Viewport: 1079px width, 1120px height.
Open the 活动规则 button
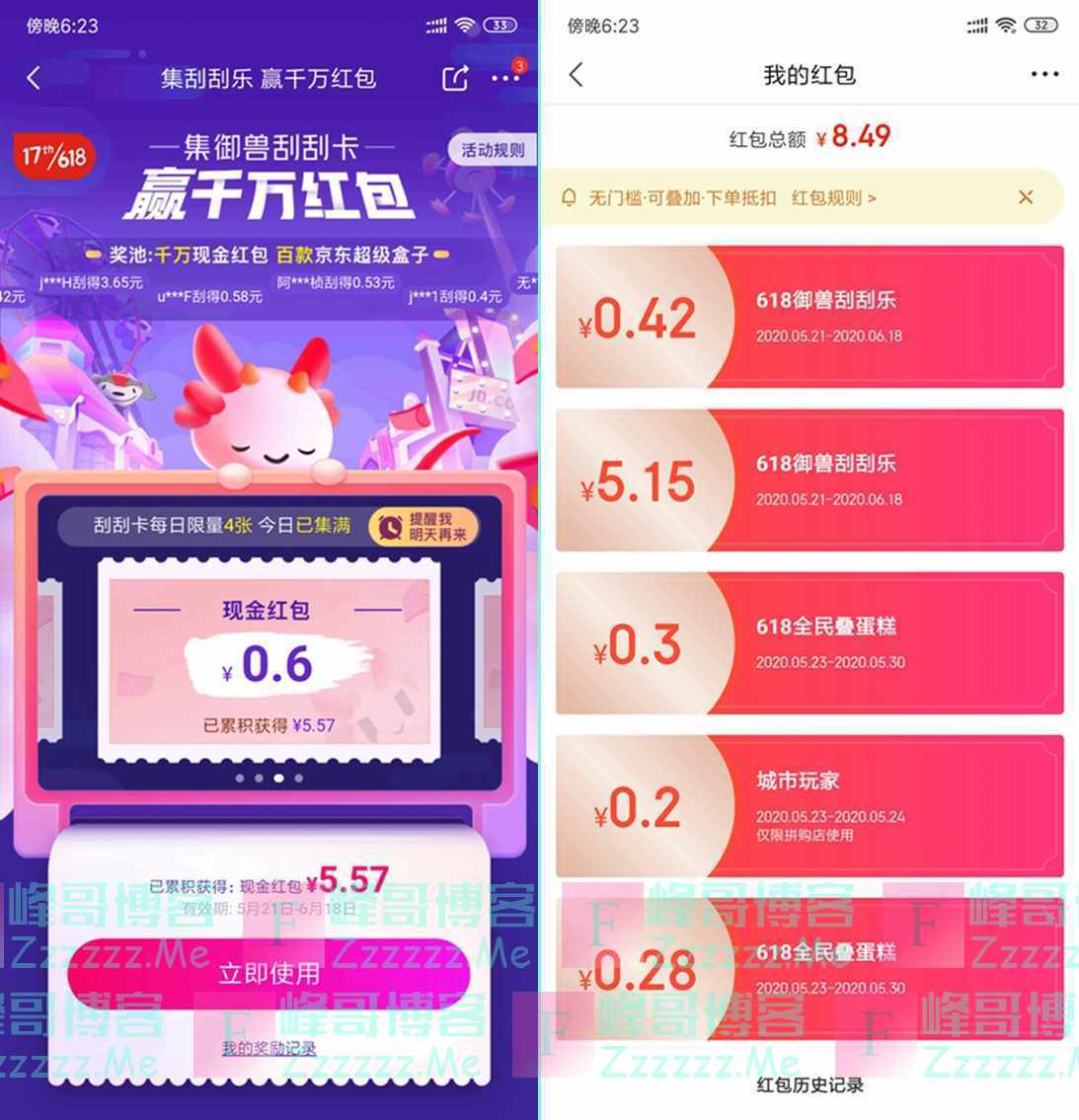point(493,150)
